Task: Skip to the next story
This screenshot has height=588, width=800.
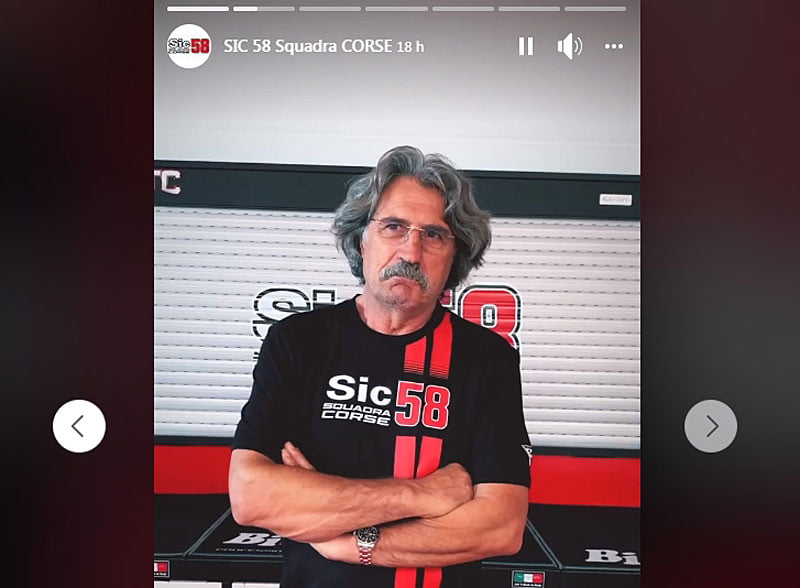Action: click(711, 426)
